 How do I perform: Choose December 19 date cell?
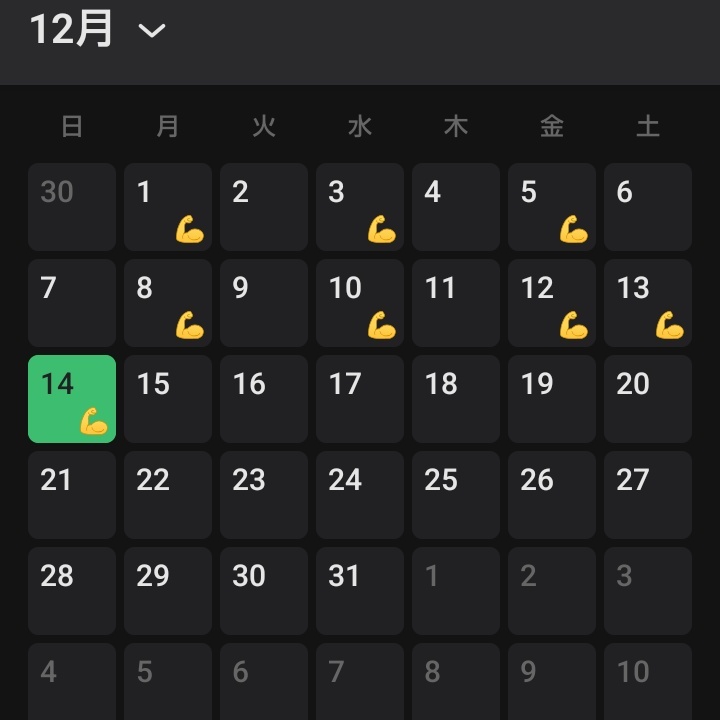point(551,399)
